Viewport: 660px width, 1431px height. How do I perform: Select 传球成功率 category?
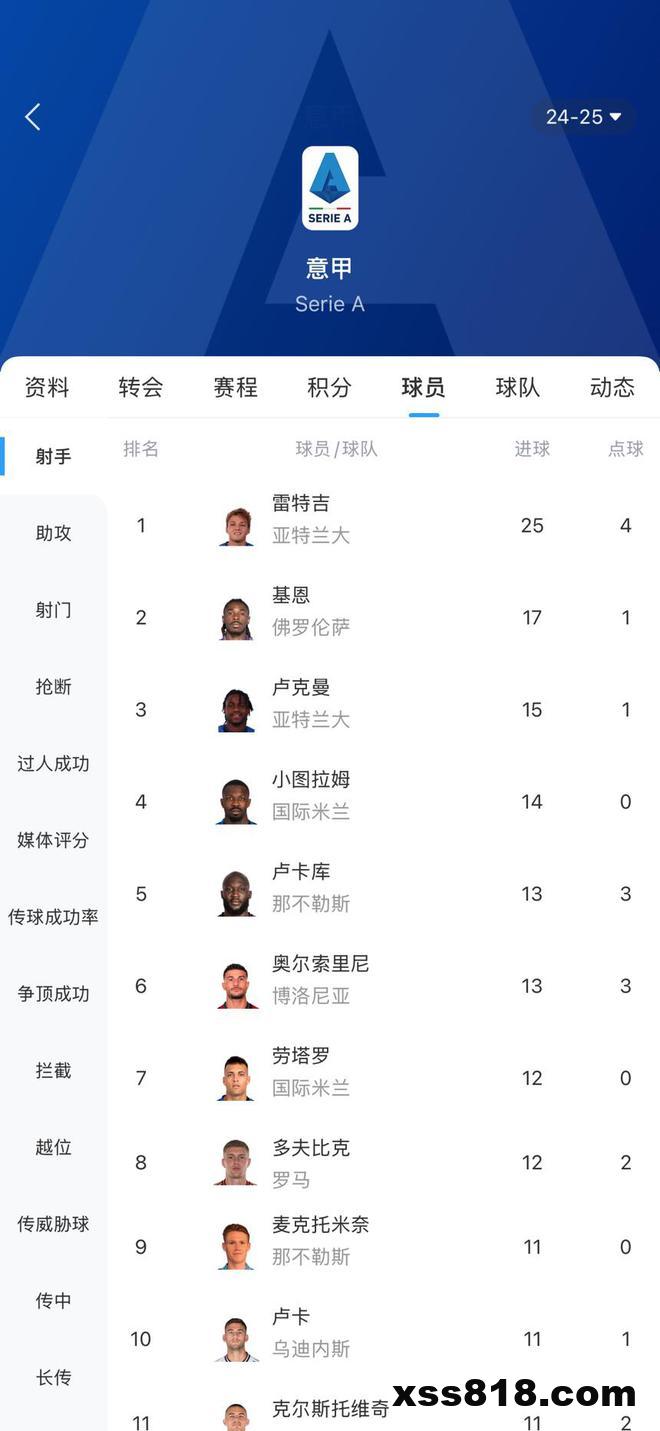point(53,917)
